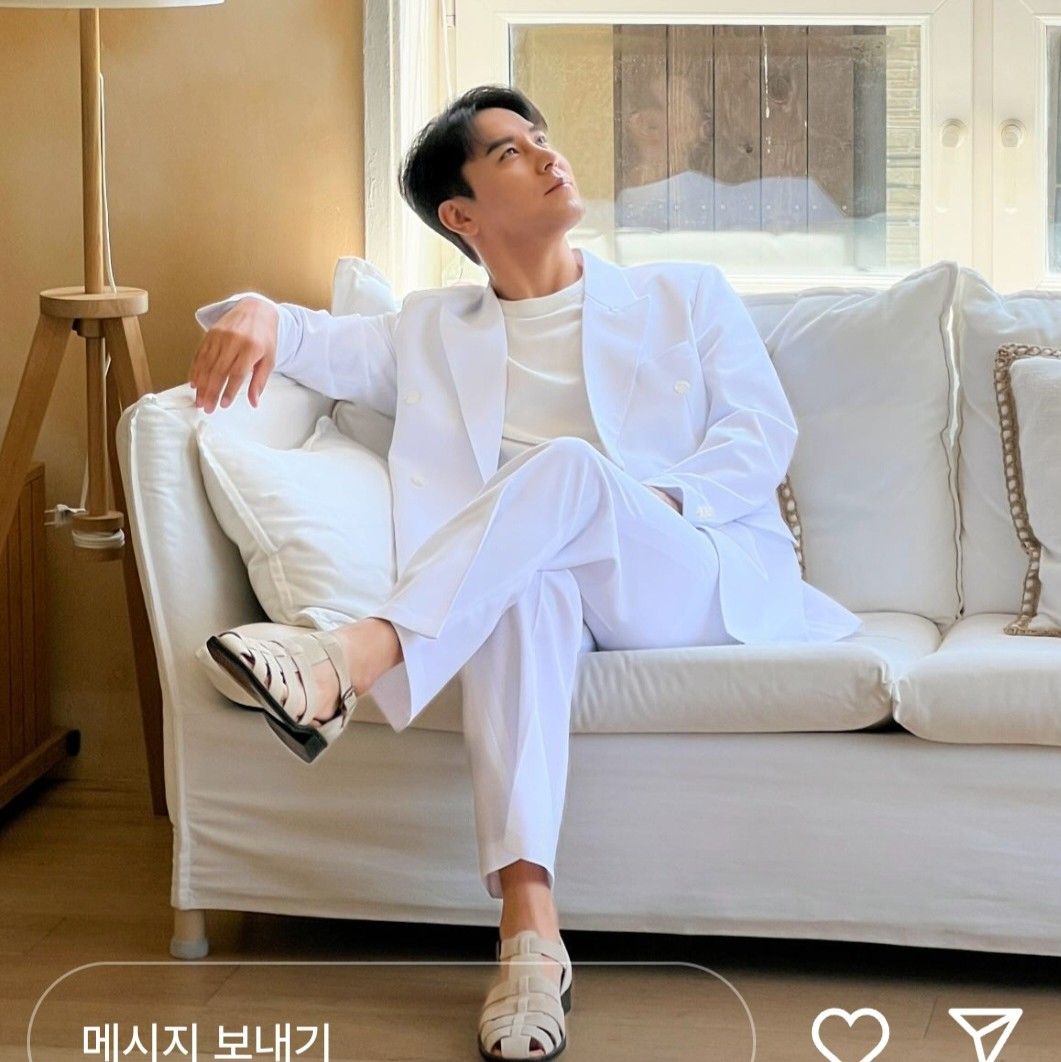
Task: Like this story with the heart
Action: click(849, 1035)
